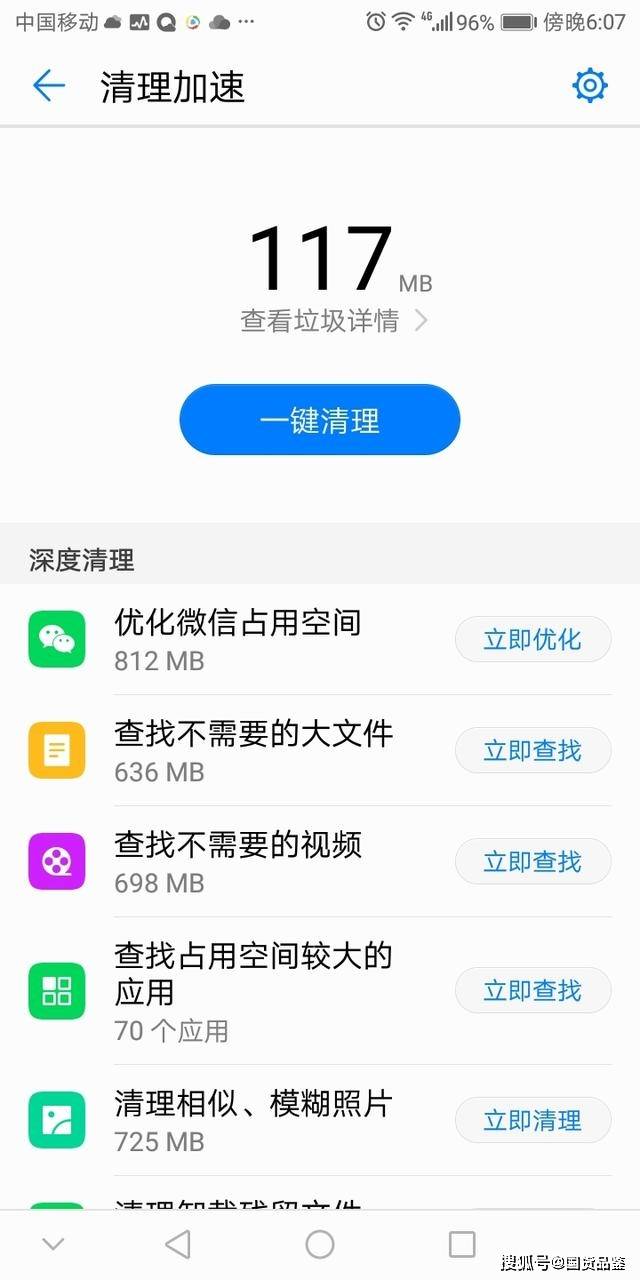Viewport: 640px width, 1280px height.
Task: Tap 立即优化 for WeChat storage
Action: [533, 640]
